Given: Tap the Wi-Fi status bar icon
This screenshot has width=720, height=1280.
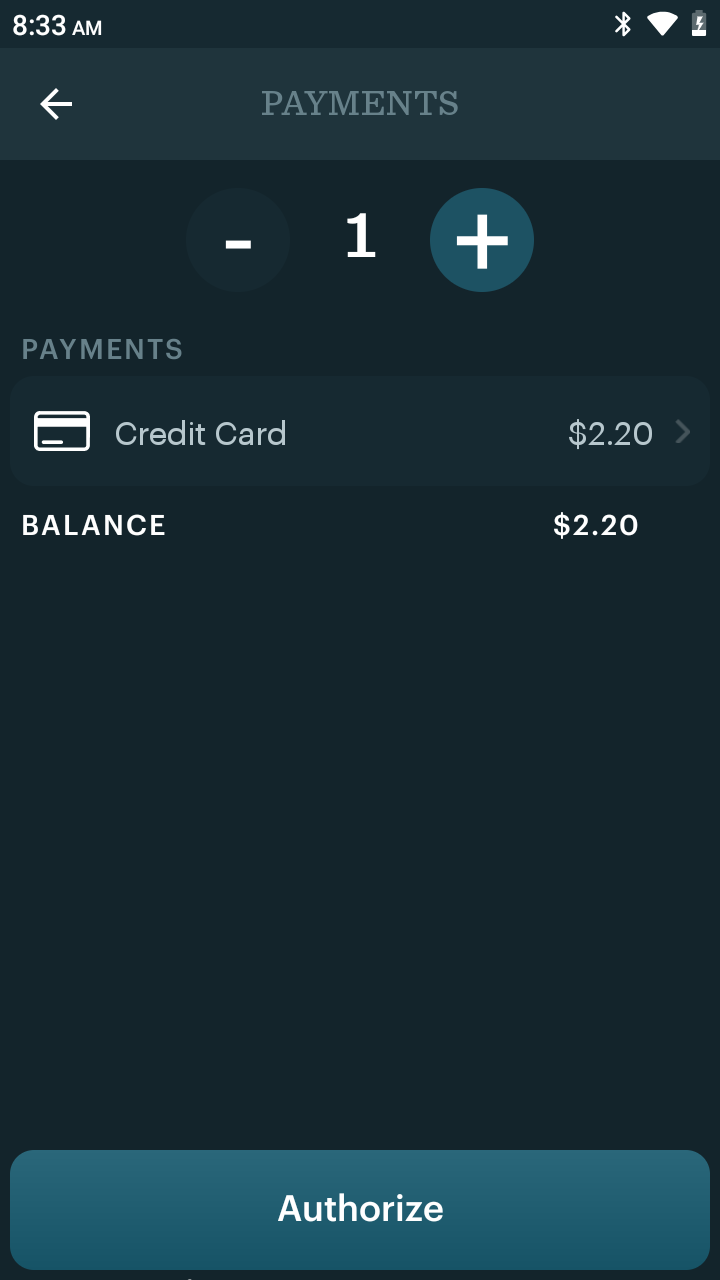Looking at the screenshot, I should click(x=663, y=25).
